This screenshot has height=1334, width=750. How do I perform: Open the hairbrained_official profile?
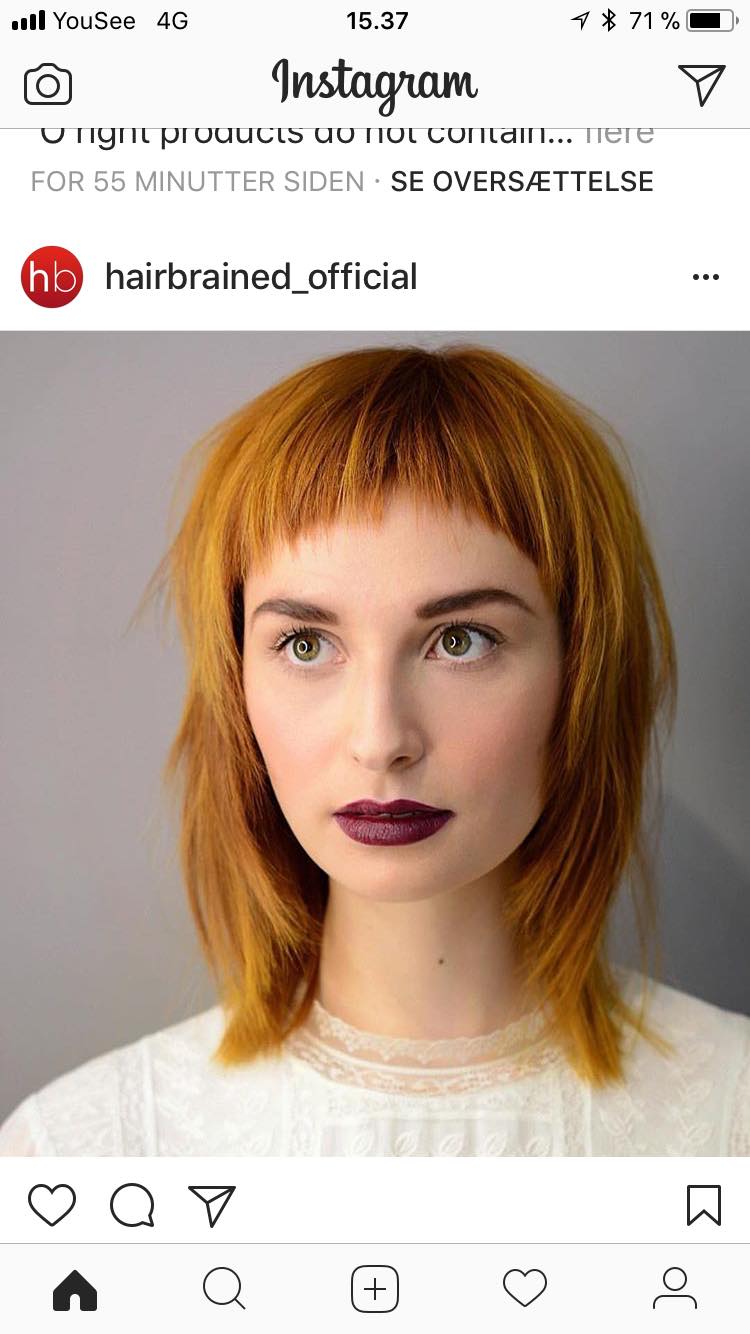tap(261, 277)
